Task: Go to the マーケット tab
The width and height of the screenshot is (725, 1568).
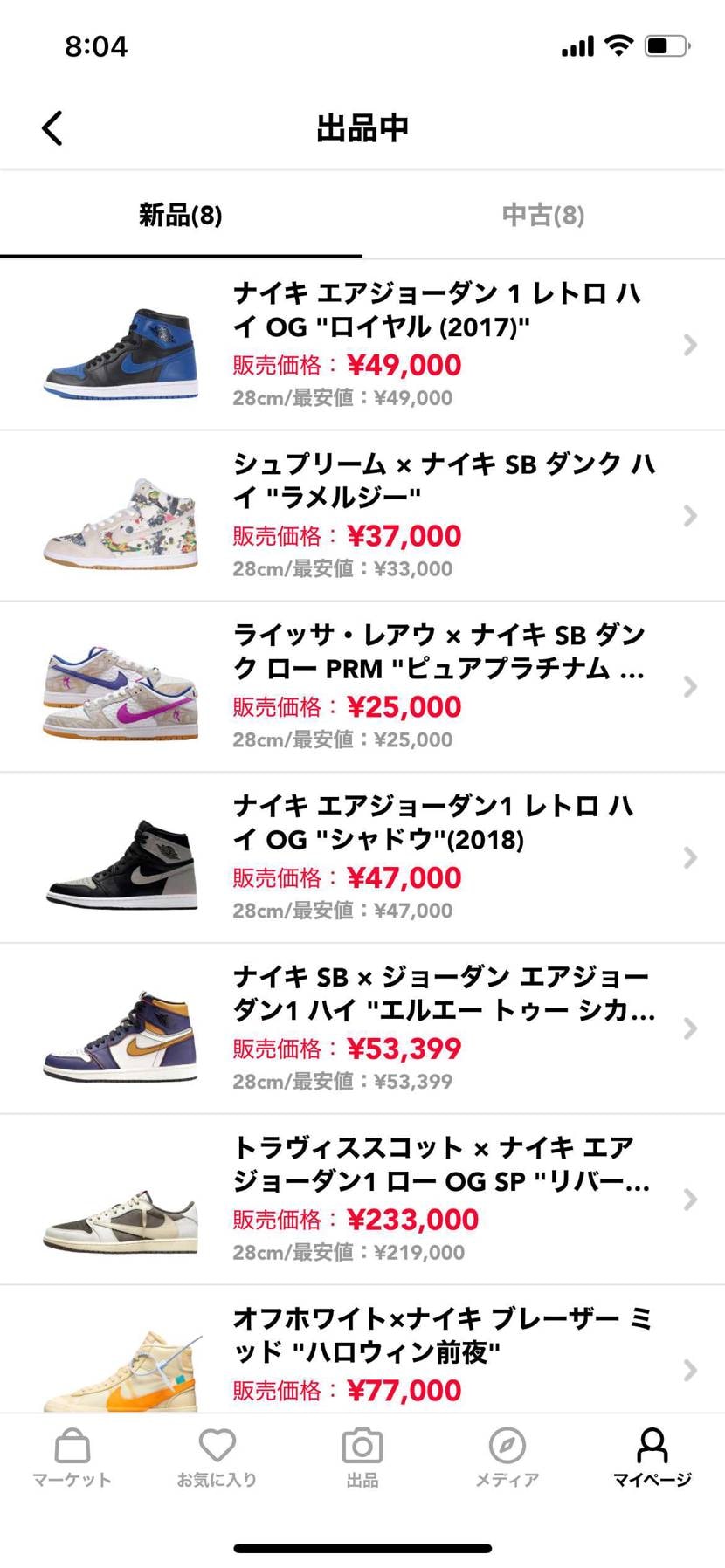Action: tap(72, 1458)
